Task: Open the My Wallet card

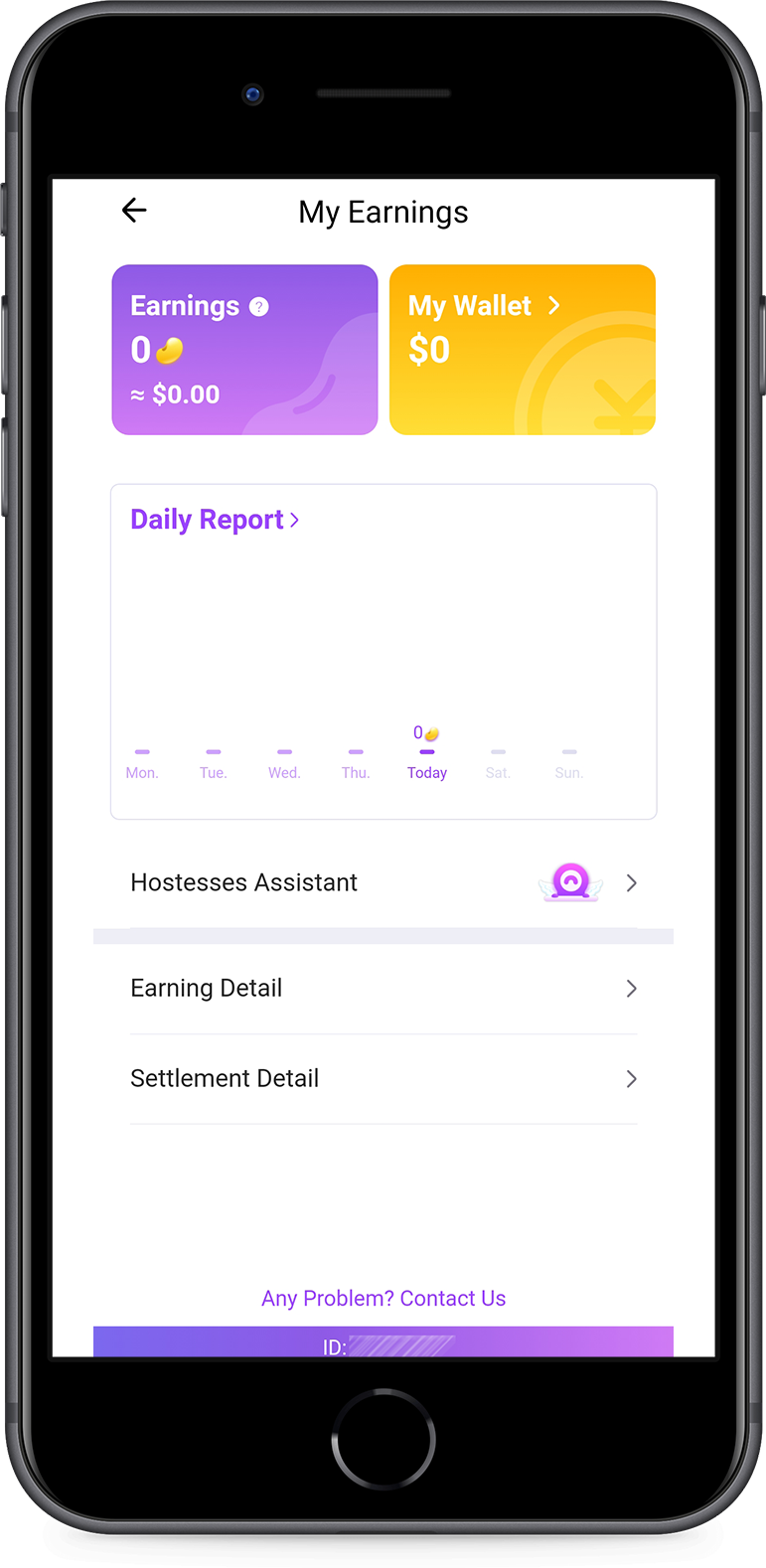Action: [x=522, y=349]
